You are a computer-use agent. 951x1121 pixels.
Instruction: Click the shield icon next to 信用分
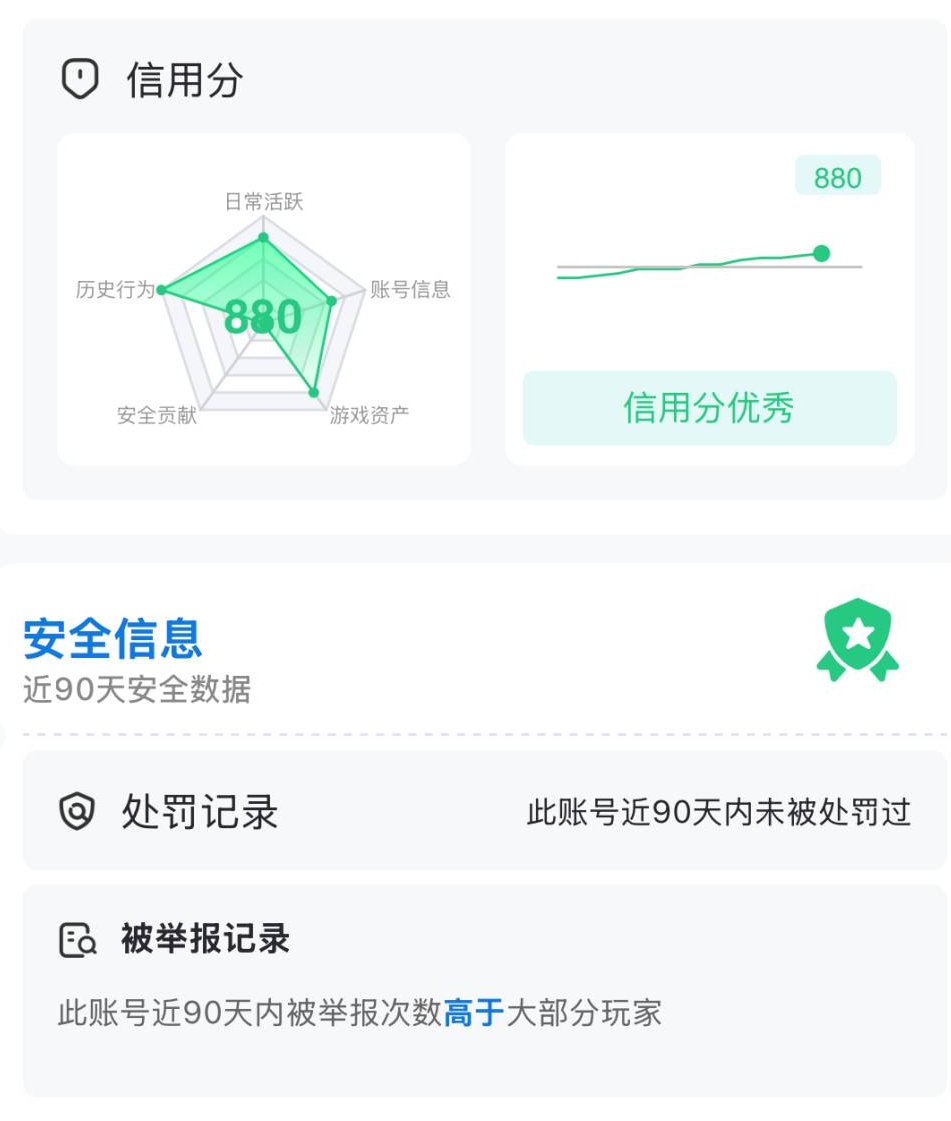click(x=81, y=77)
